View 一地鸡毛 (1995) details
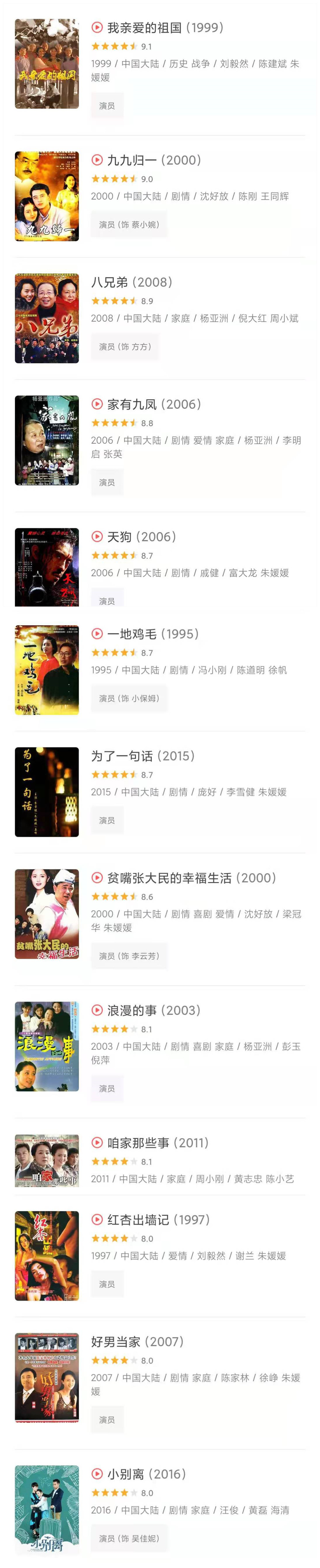The image size is (320, 1568). [x=152, y=634]
